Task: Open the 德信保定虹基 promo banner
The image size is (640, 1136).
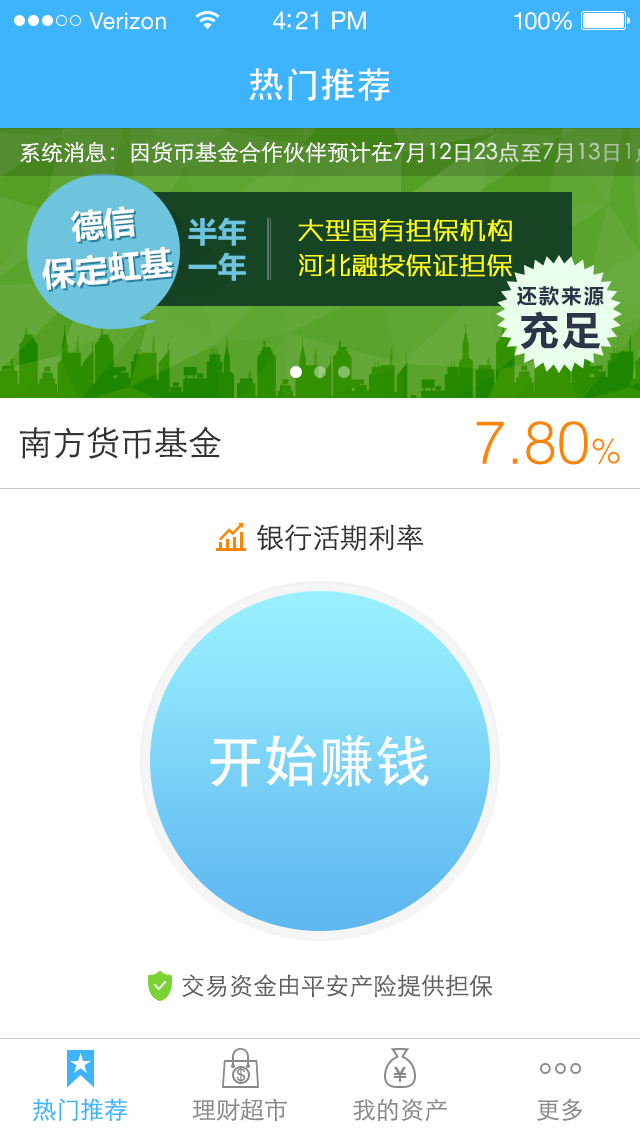Action: pos(320,280)
